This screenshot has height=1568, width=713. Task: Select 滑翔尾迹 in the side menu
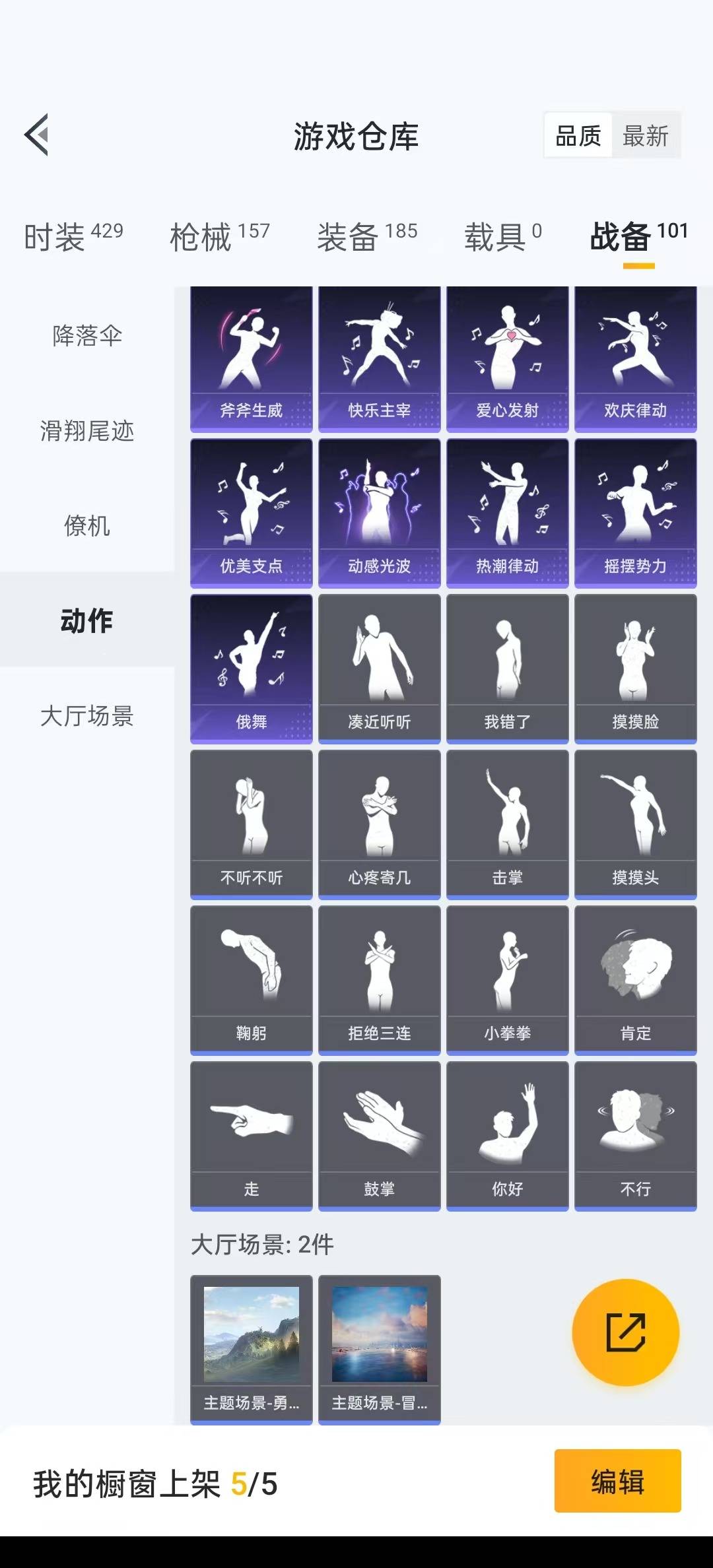pos(87,431)
